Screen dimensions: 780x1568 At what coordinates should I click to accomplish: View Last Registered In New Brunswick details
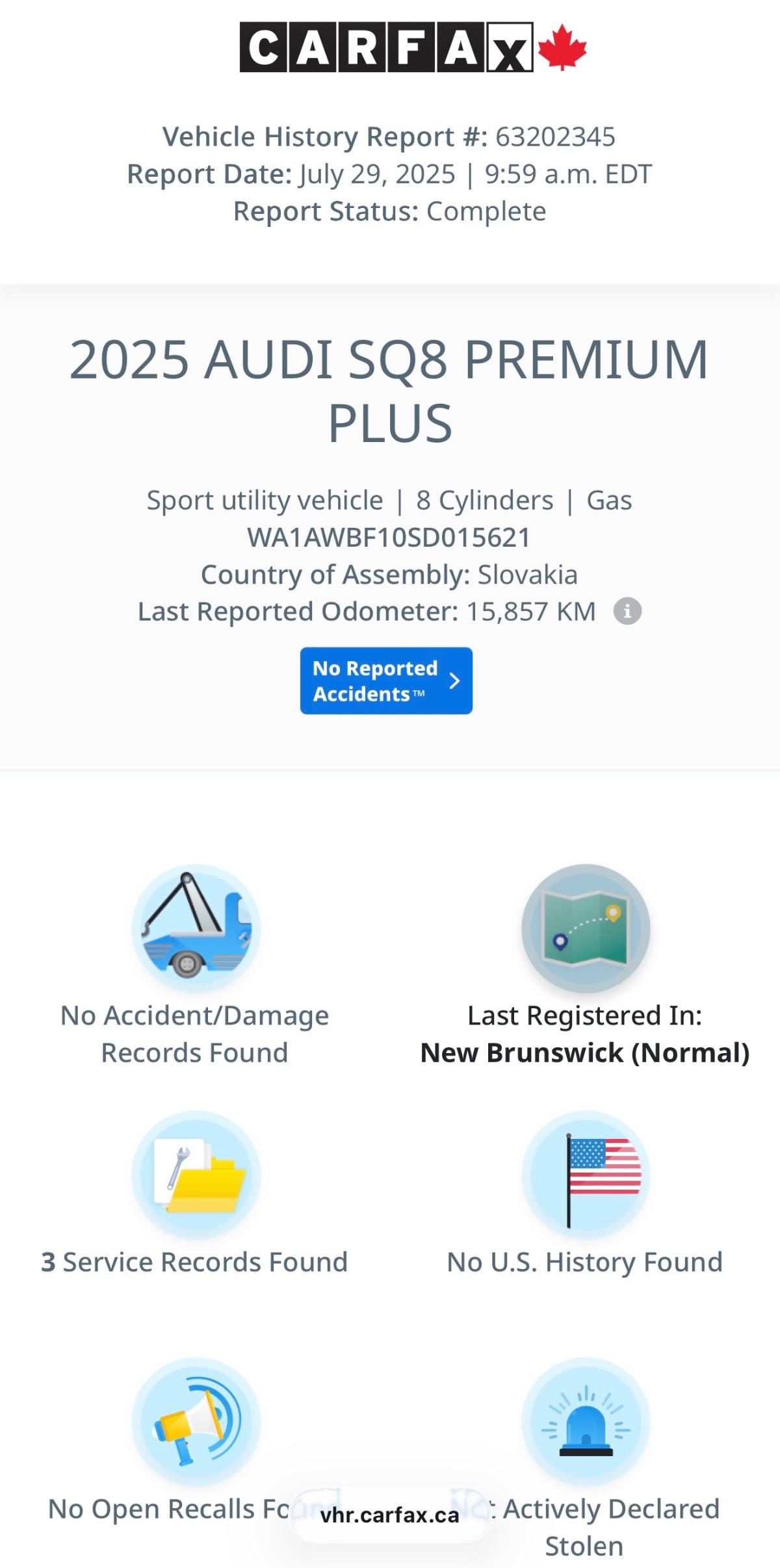click(x=586, y=928)
